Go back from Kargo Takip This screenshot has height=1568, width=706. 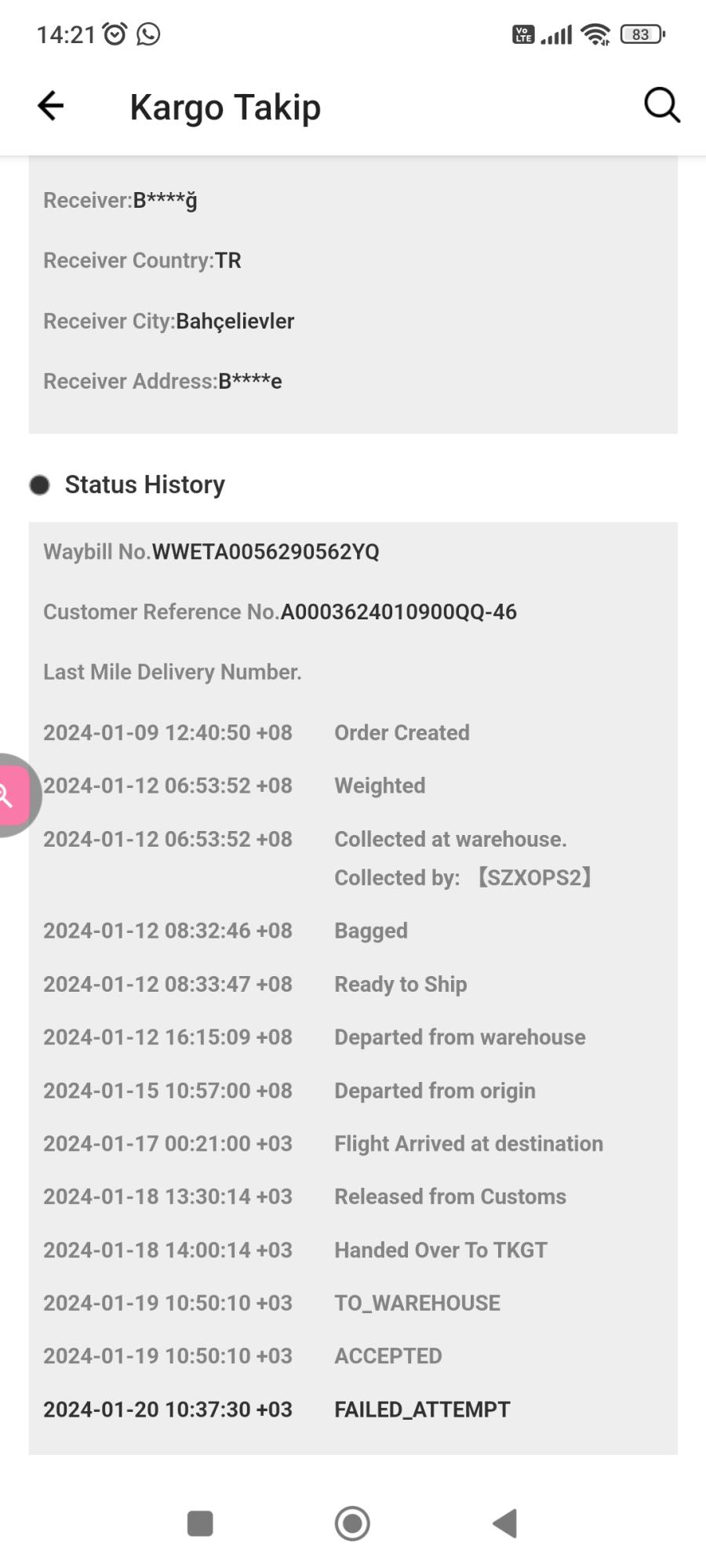point(50,106)
